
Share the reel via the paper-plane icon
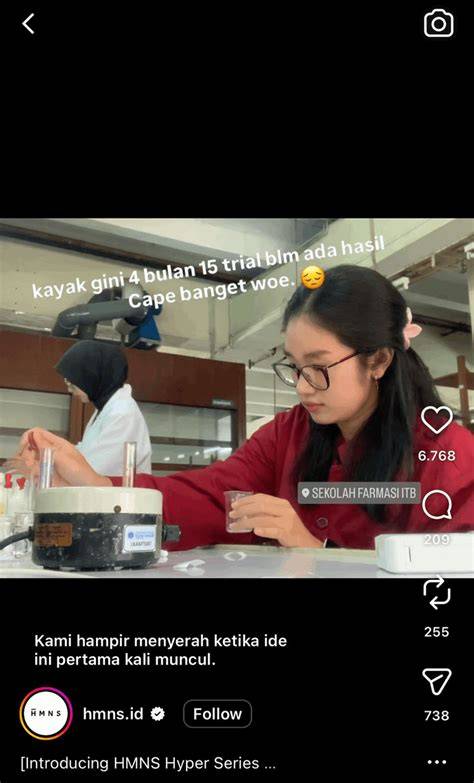click(437, 681)
